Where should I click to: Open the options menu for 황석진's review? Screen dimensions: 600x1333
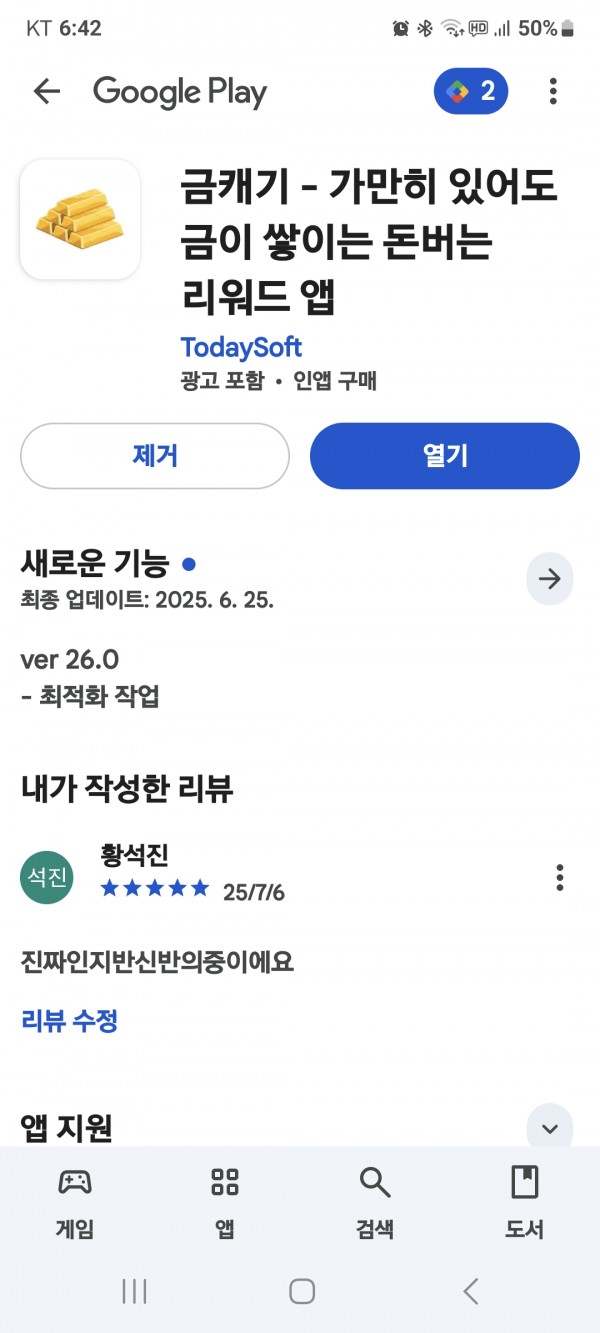560,878
